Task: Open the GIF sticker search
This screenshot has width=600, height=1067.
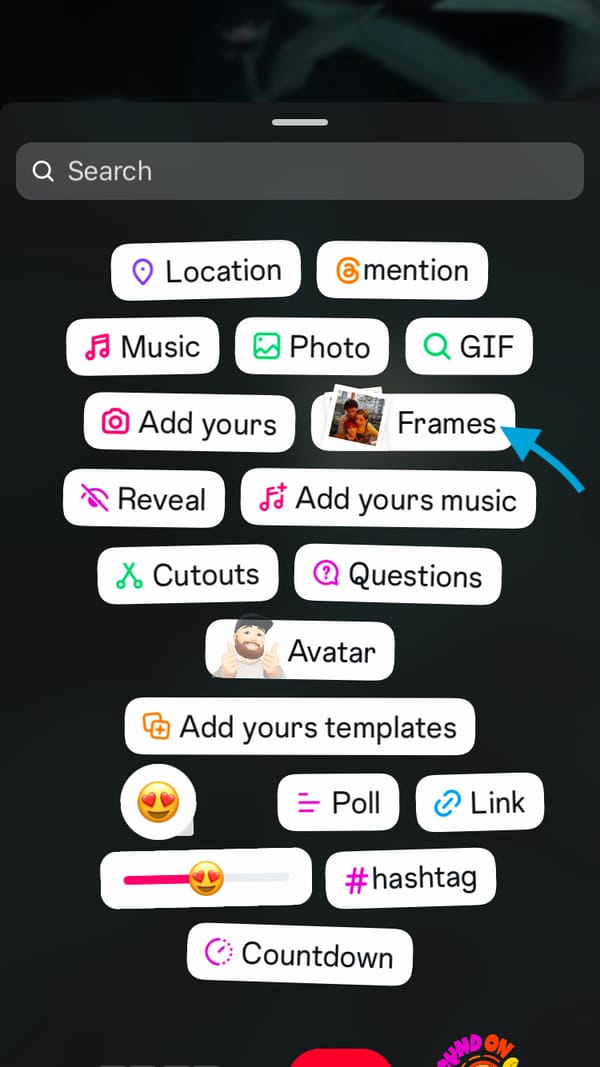Action: (x=469, y=347)
